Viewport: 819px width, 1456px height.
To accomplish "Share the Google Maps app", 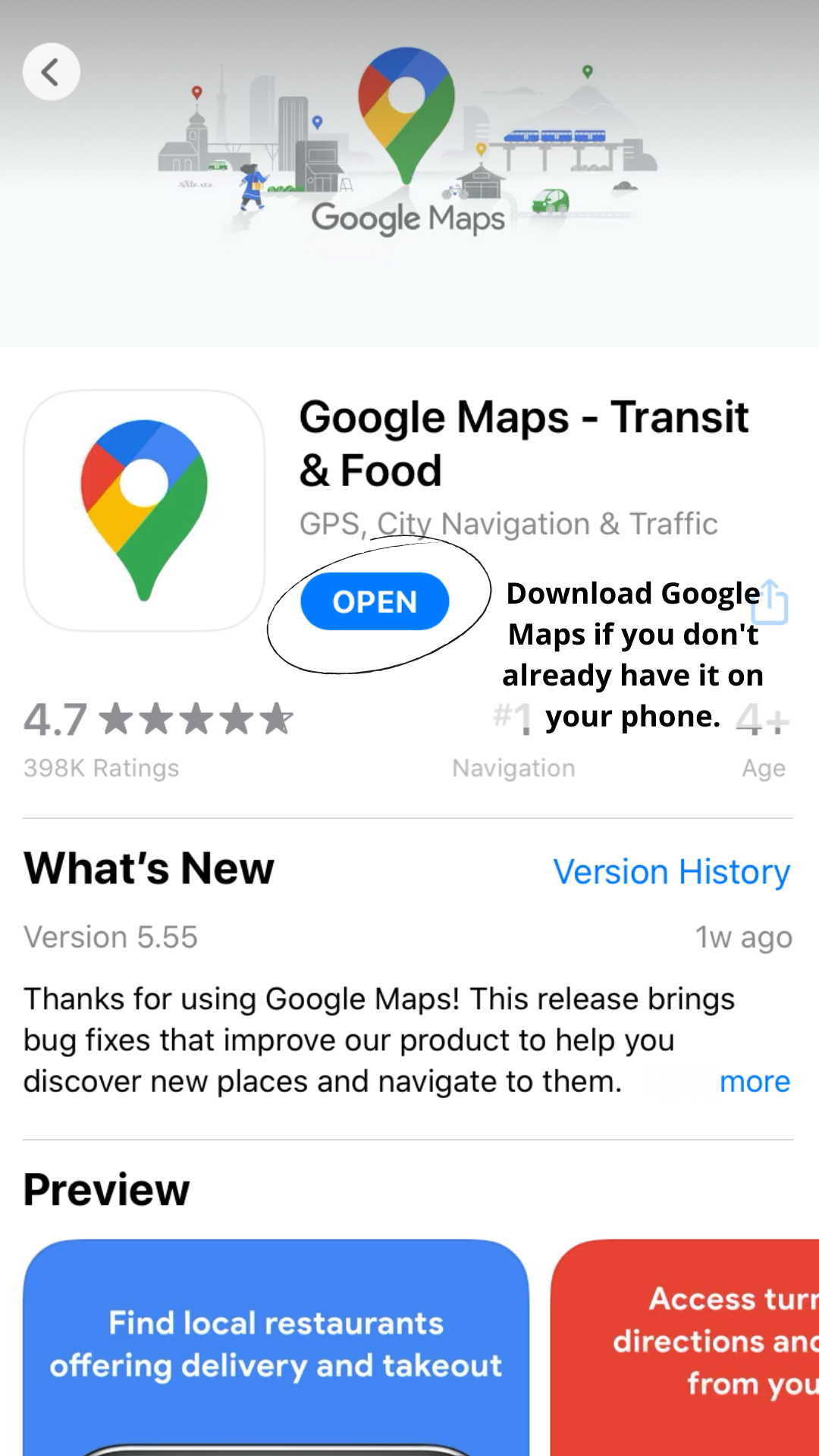I will point(770,601).
